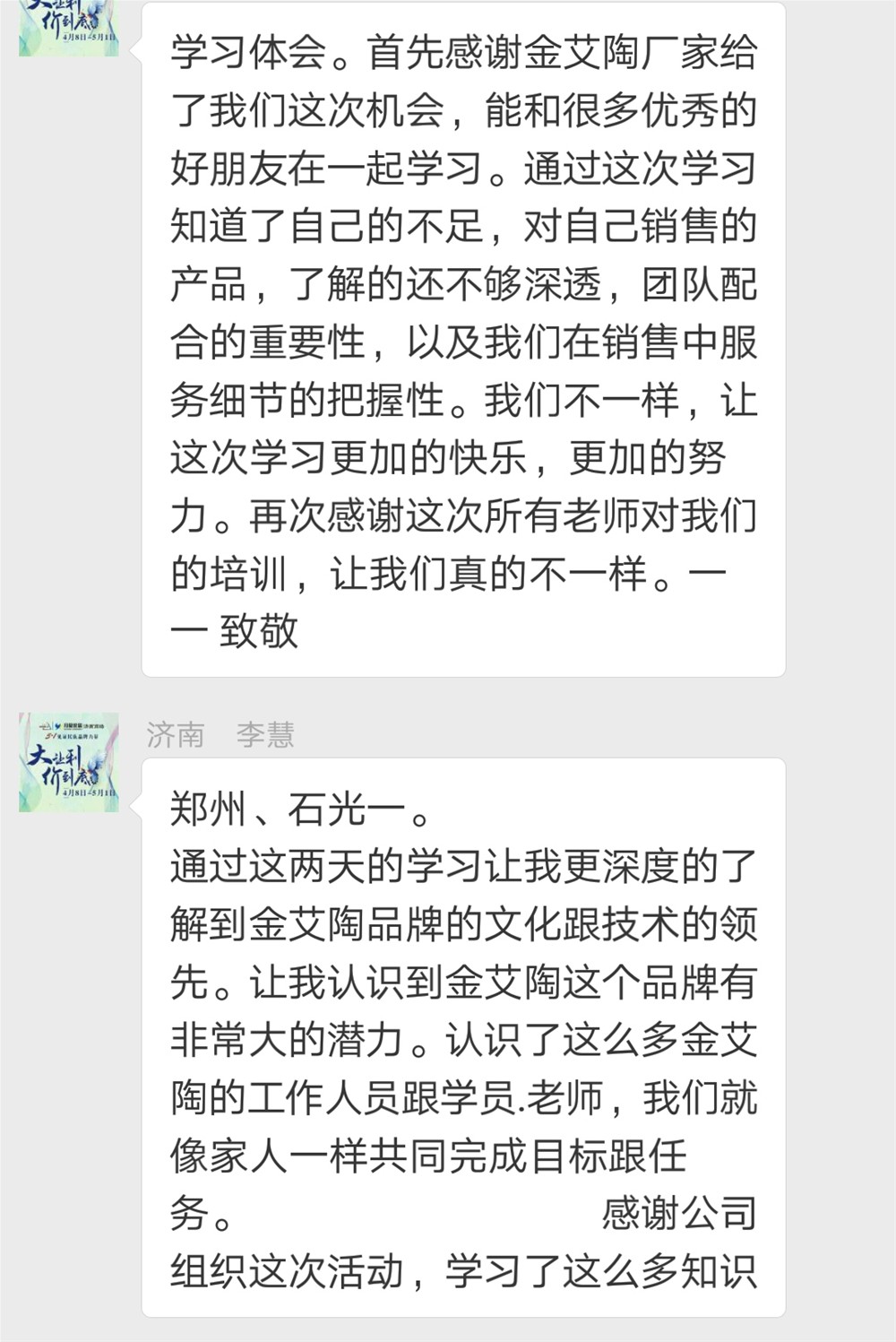
Task: Open the avatar beside the 学习体会 message
Action: pyautogui.click(x=69, y=27)
